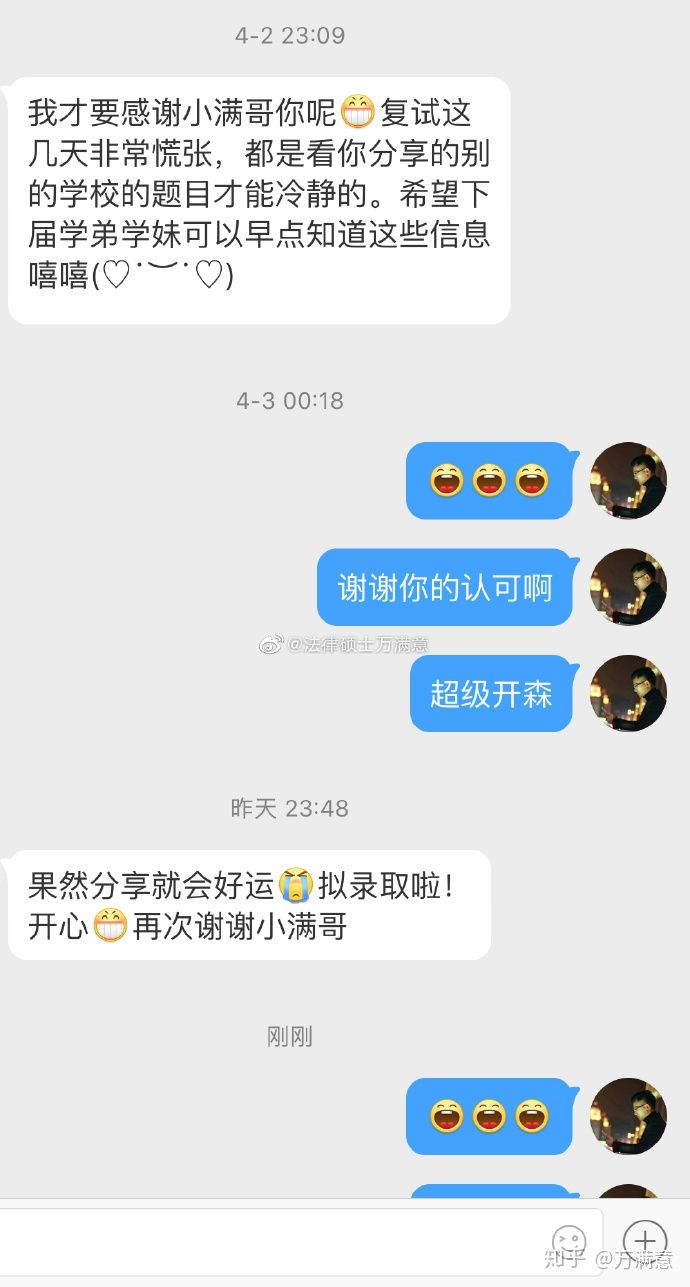Open avatar beside 谢谢你的认可啊 message
This screenshot has height=1287, width=690.
coord(628,587)
